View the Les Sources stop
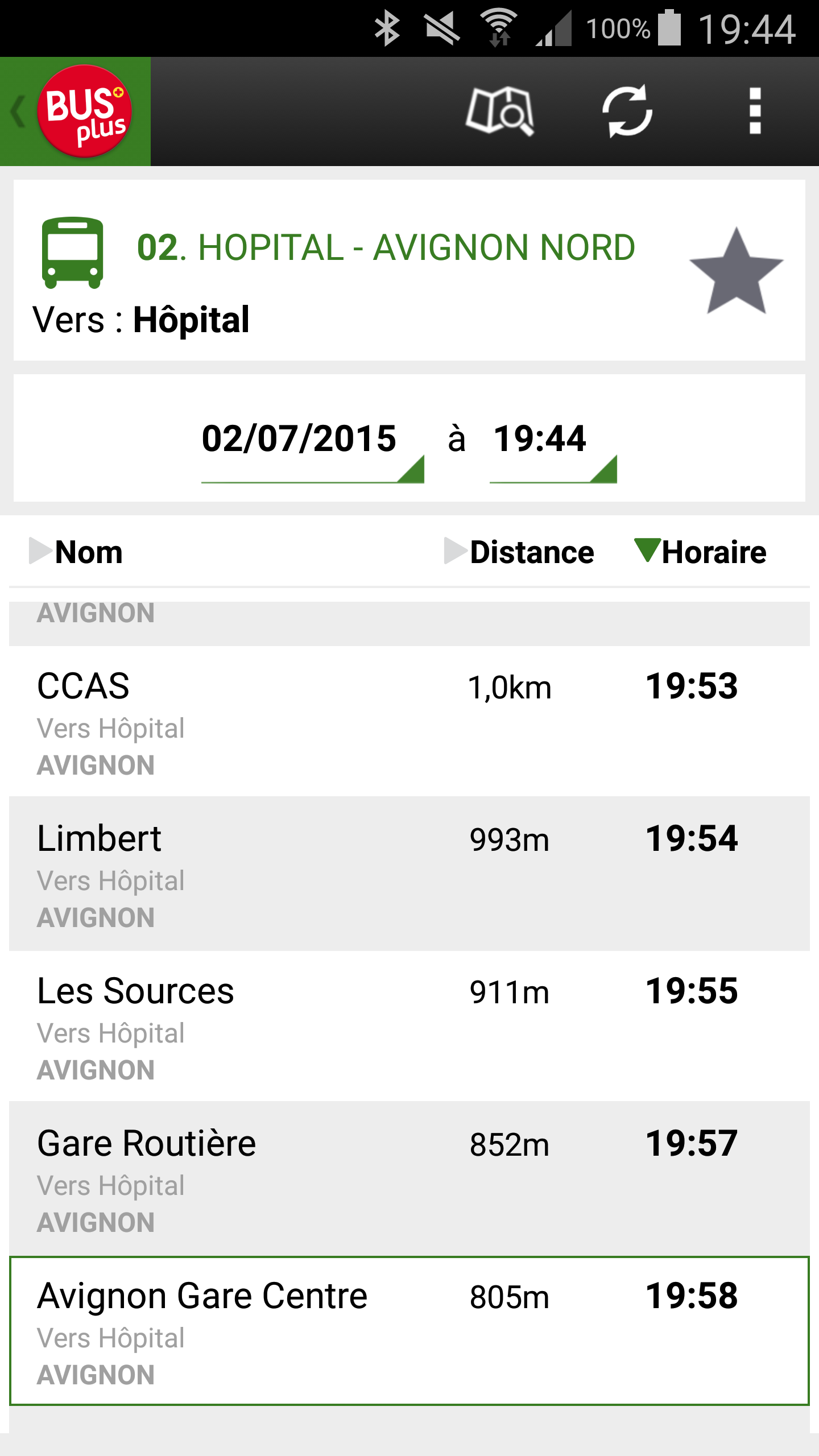The width and height of the screenshot is (819, 1456). (409, 1026)
